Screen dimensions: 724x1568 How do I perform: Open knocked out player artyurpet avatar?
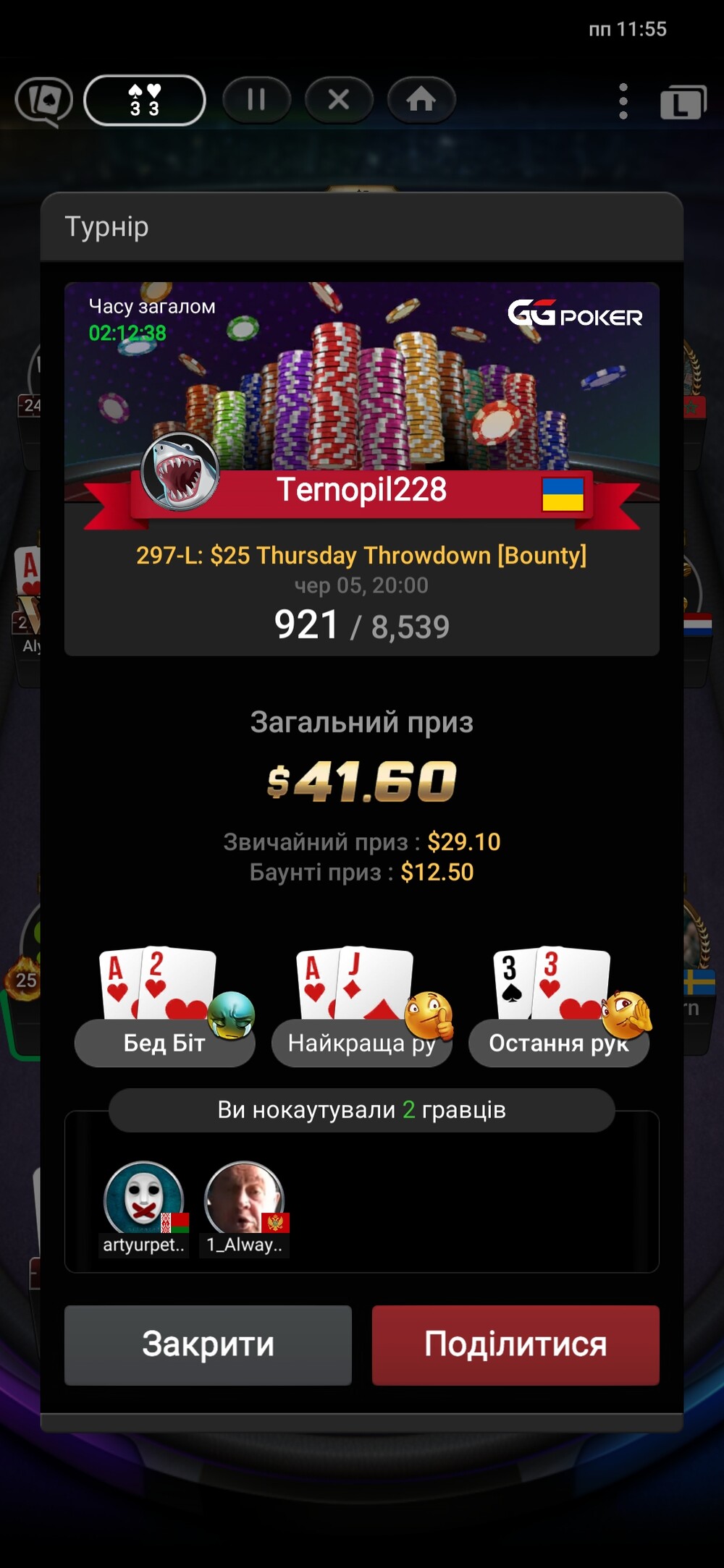click(143, 1199)
